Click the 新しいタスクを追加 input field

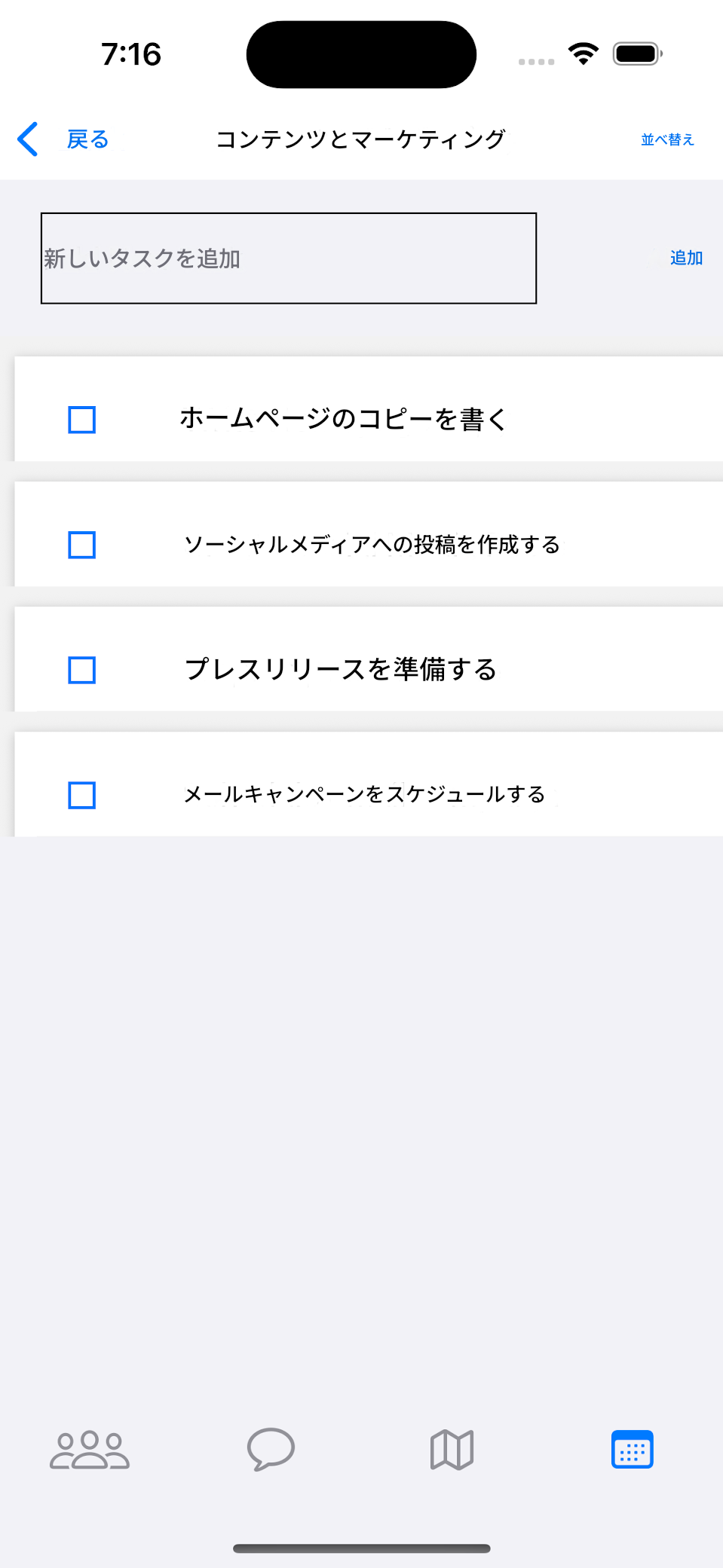point(288,257)
